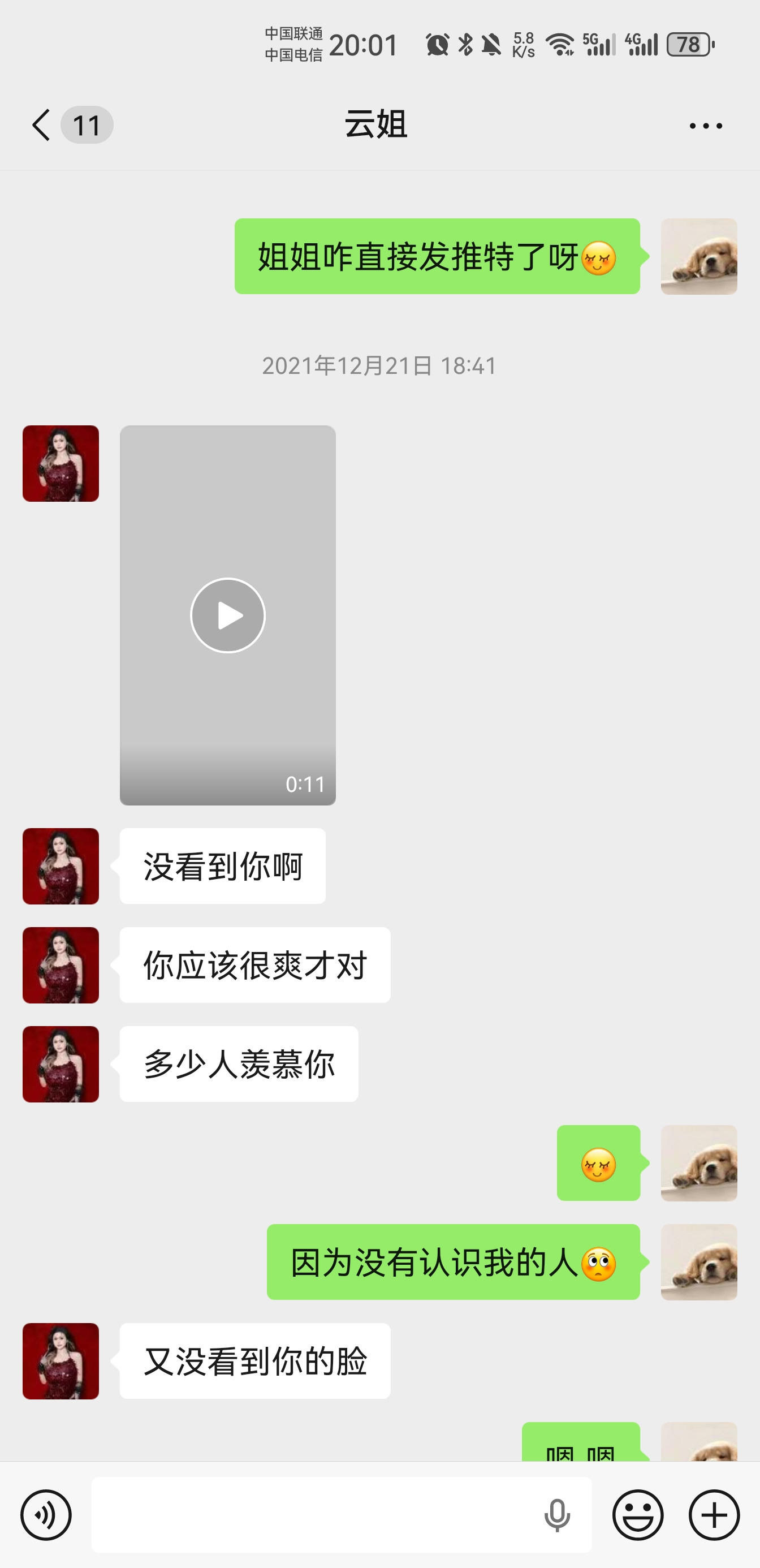Tap the plus icon to open more functions
The width and height of the screenshot is (760, 1568).
(713, 1515)
